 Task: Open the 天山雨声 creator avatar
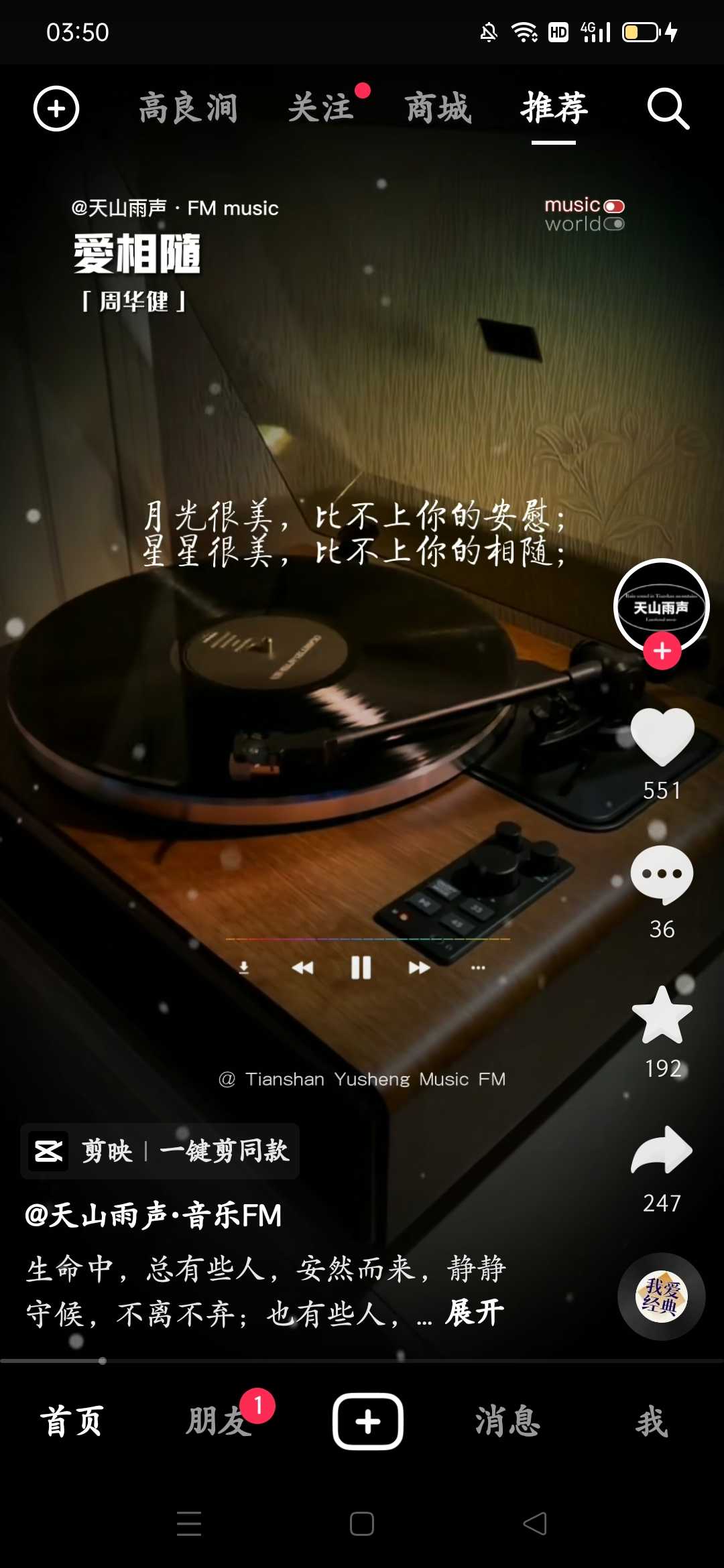662,606
